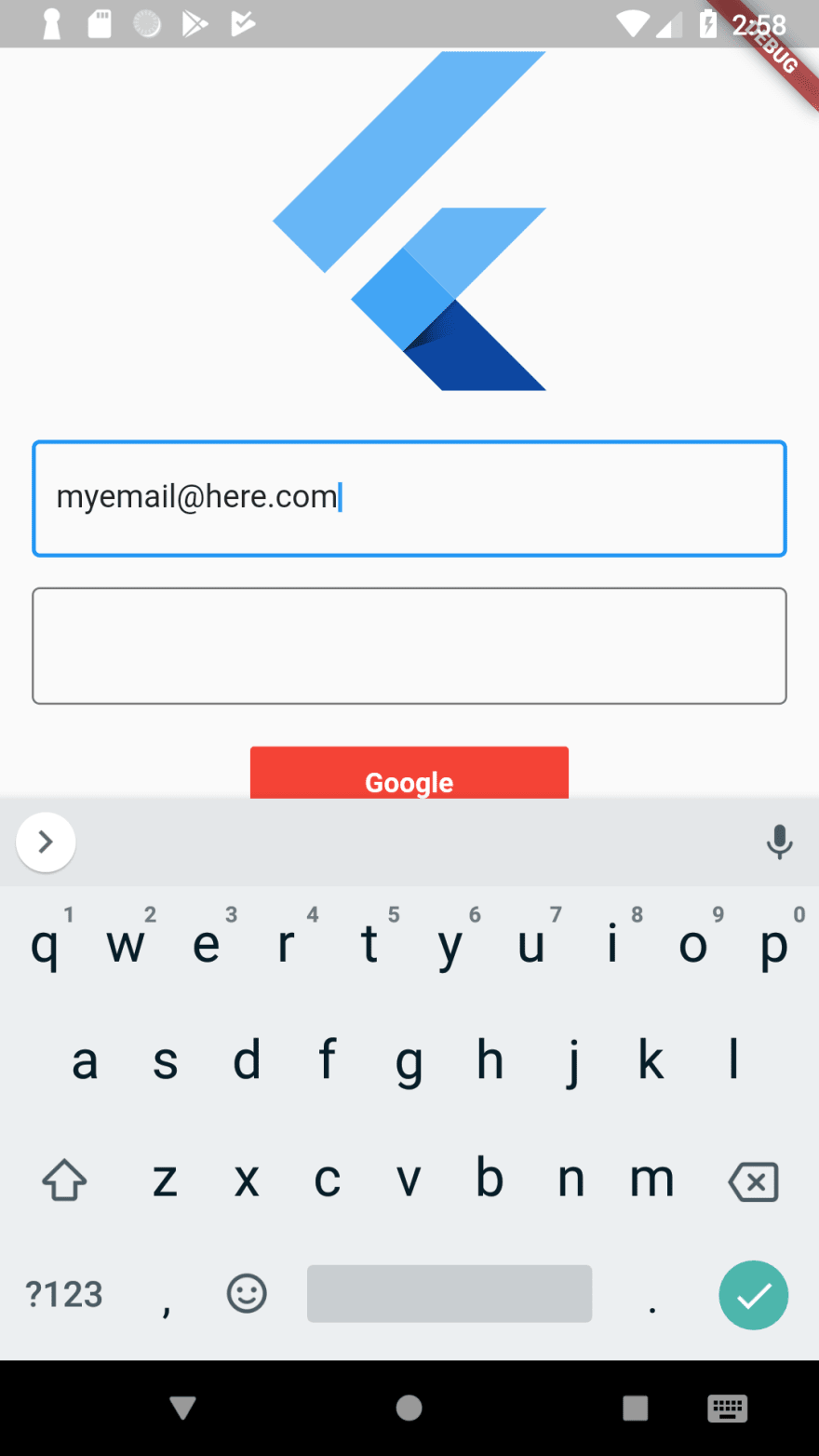Hit the backspace key on the keyboard
Image resolution: width=819 pixels, height=1456 pixels.
(753, 1182)
